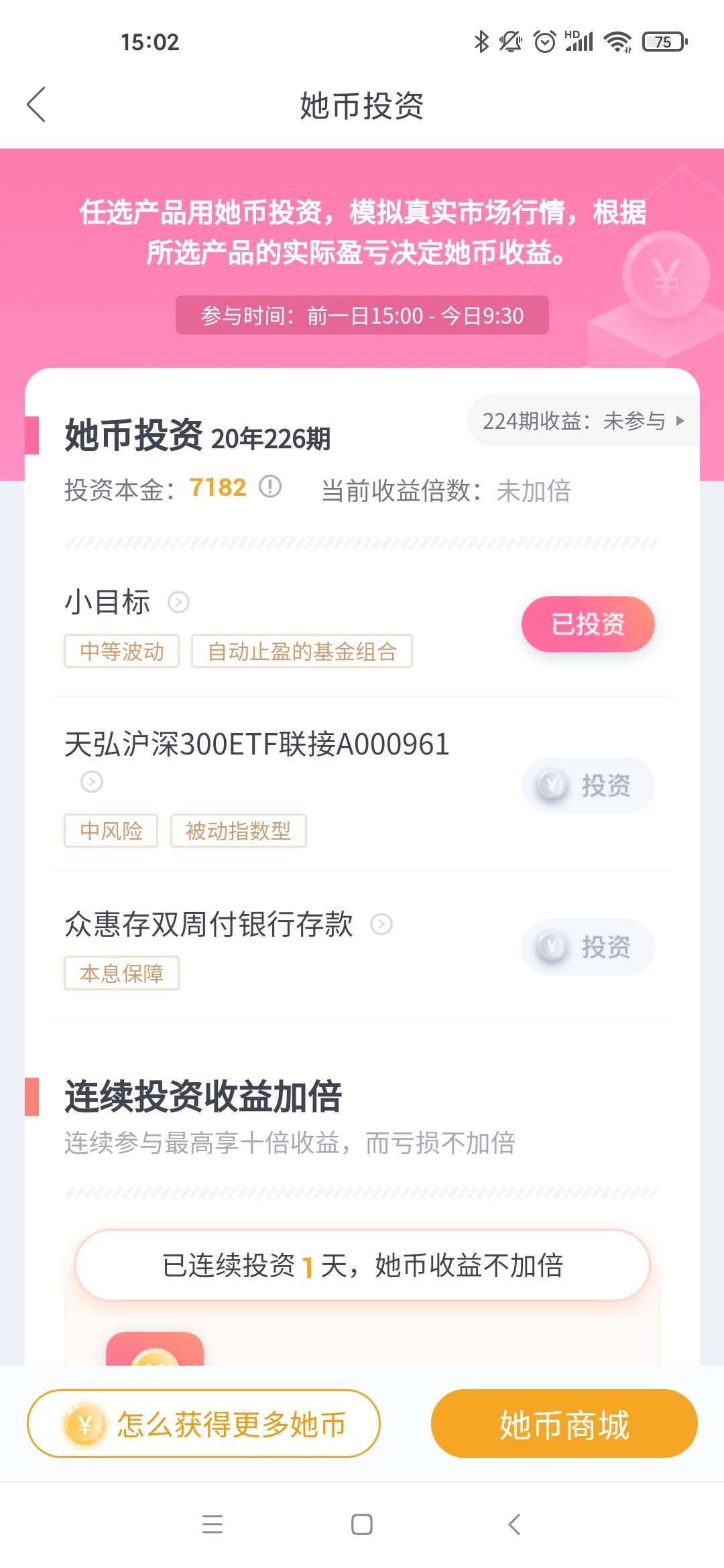Tap the info icon next to 投资本金

pyautogui.click(x=270, y=486)
